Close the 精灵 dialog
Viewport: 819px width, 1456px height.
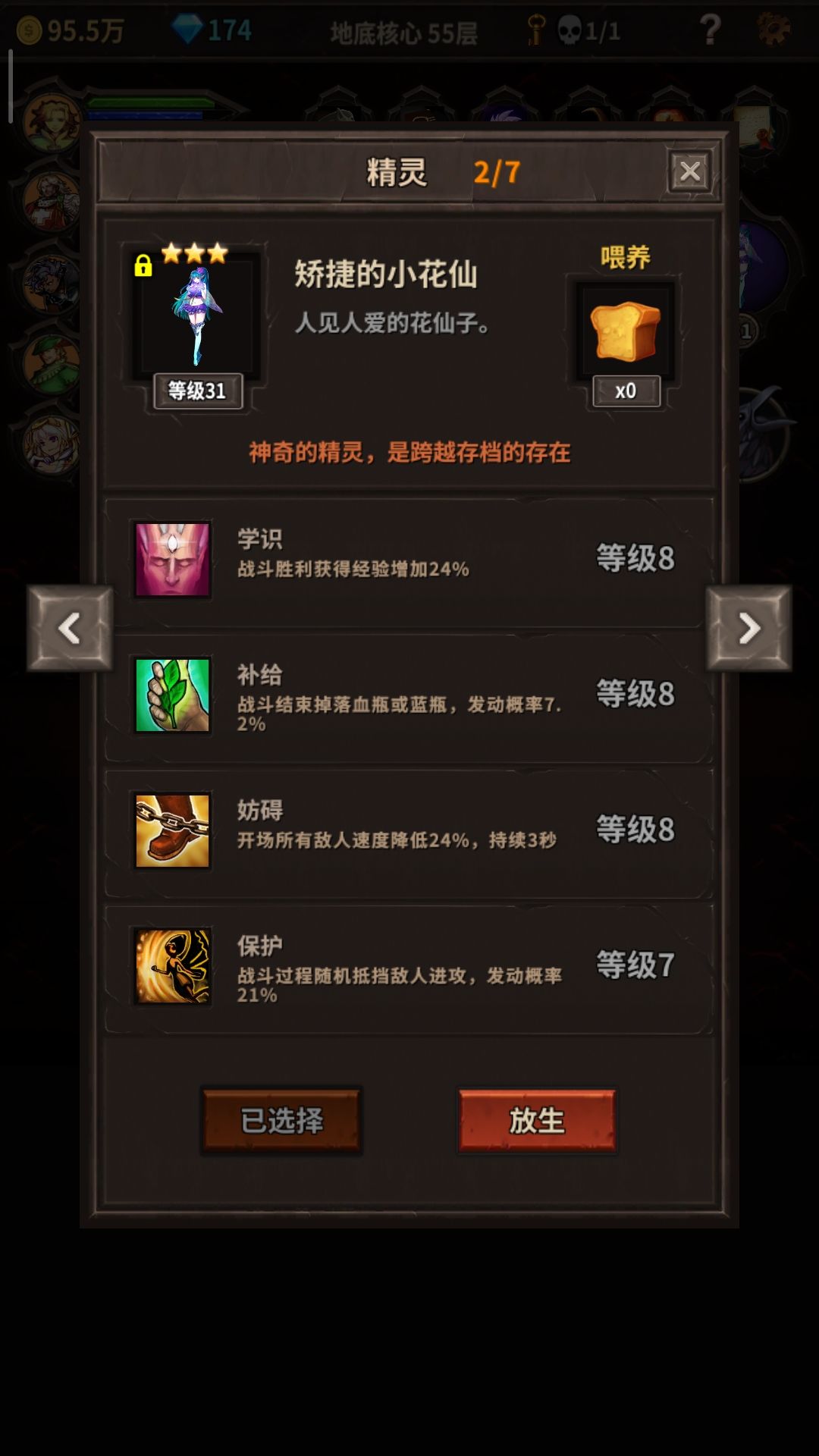(x=691, y=171)
